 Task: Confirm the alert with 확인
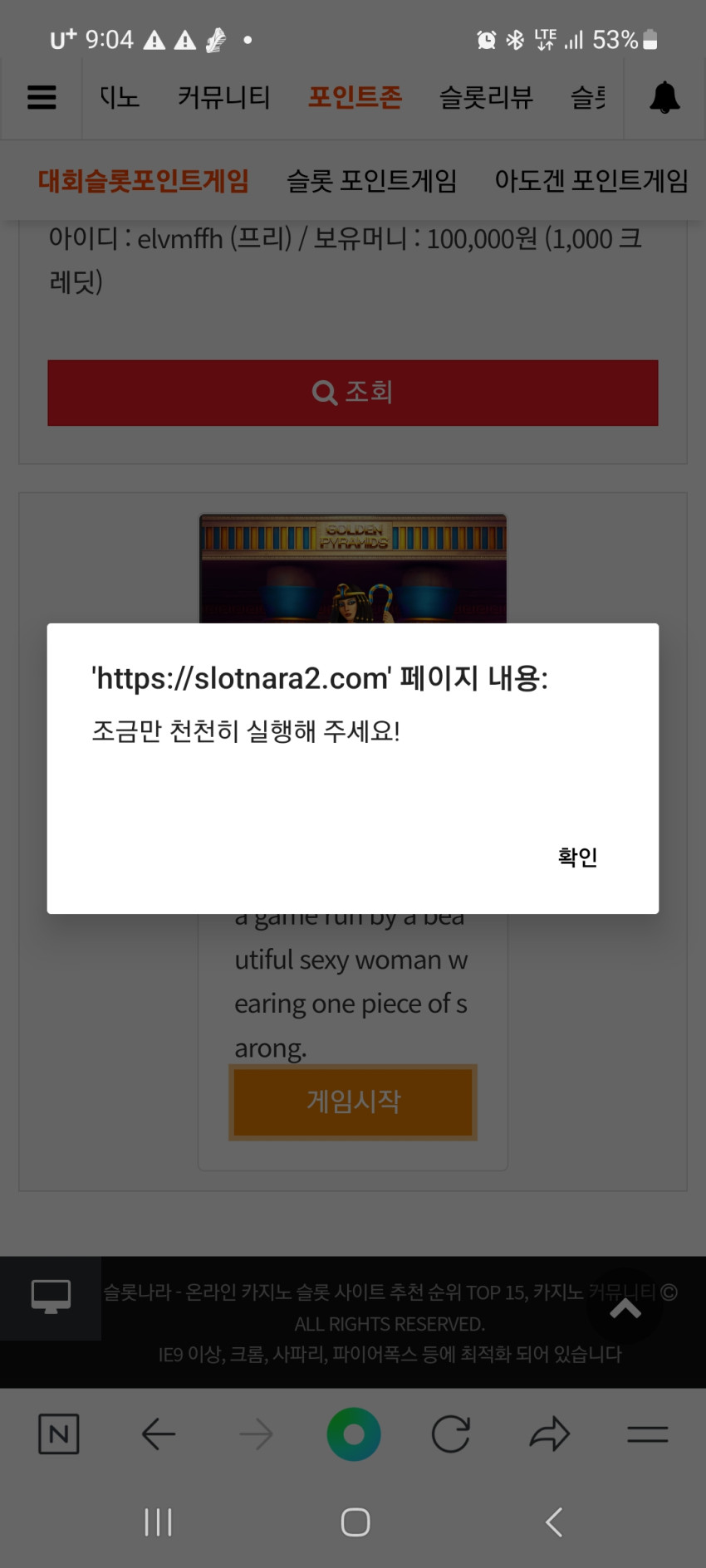[577, 857]
